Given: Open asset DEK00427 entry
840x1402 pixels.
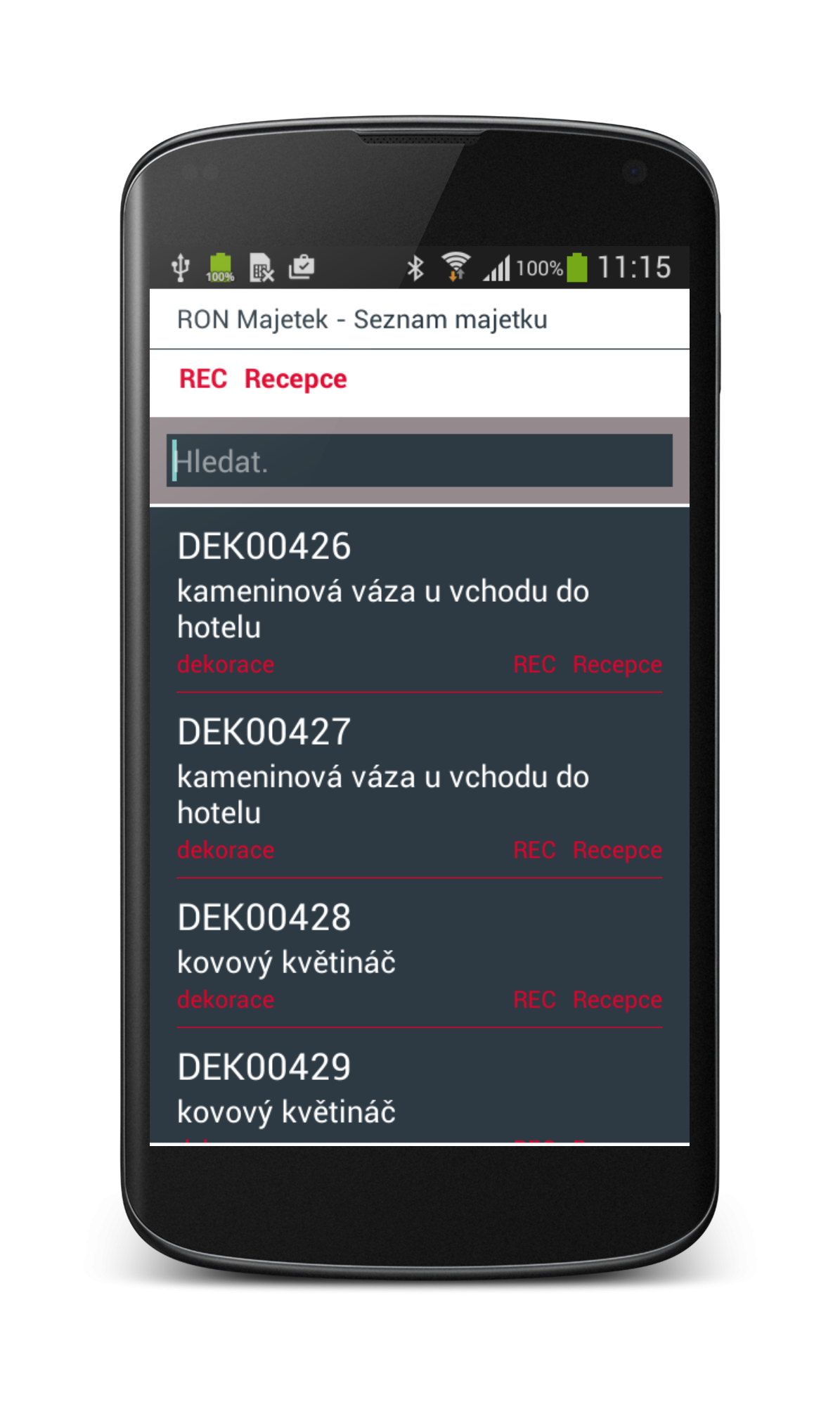Looking at the screenshot, I should (x=419, y=786).
